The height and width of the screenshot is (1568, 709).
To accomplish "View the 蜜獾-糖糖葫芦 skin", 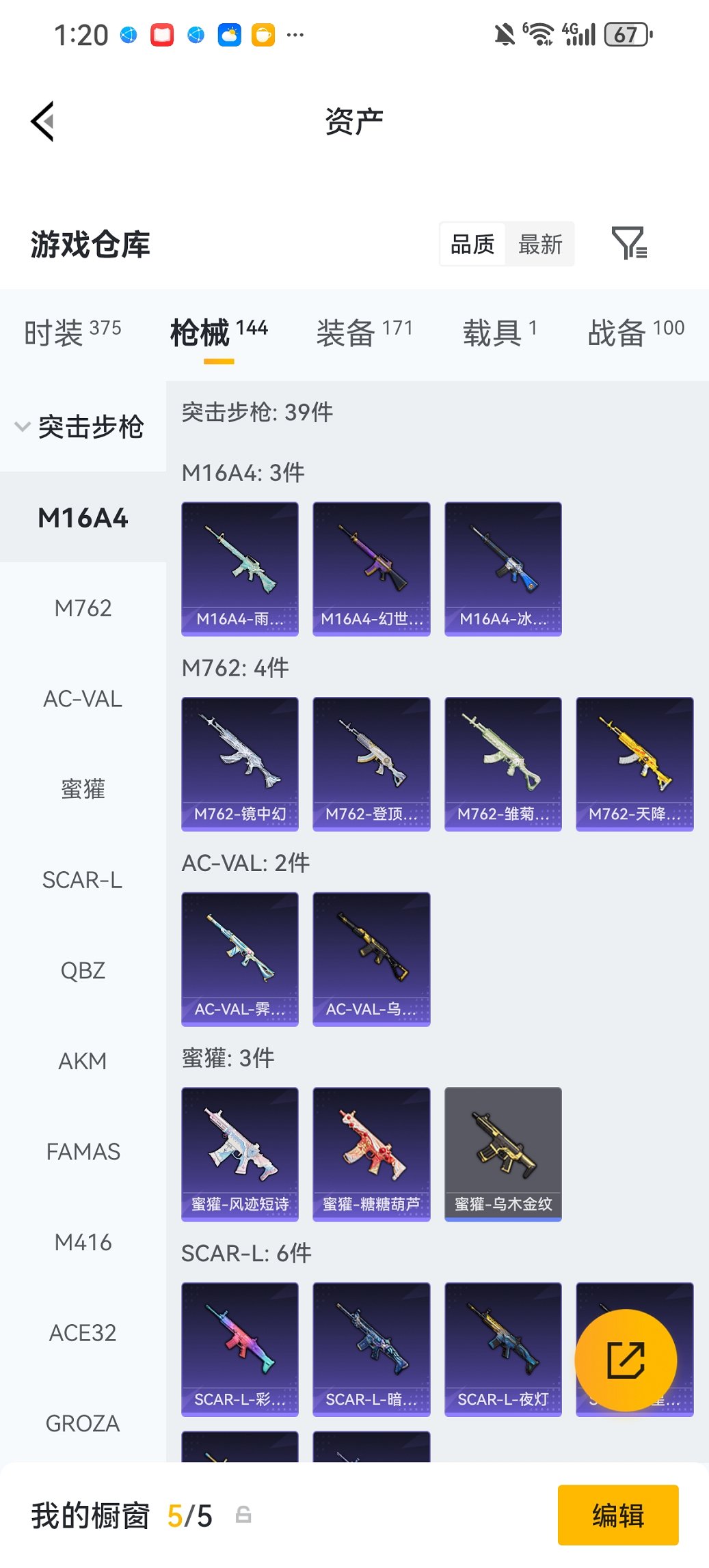I will [x=371, y=1154].
